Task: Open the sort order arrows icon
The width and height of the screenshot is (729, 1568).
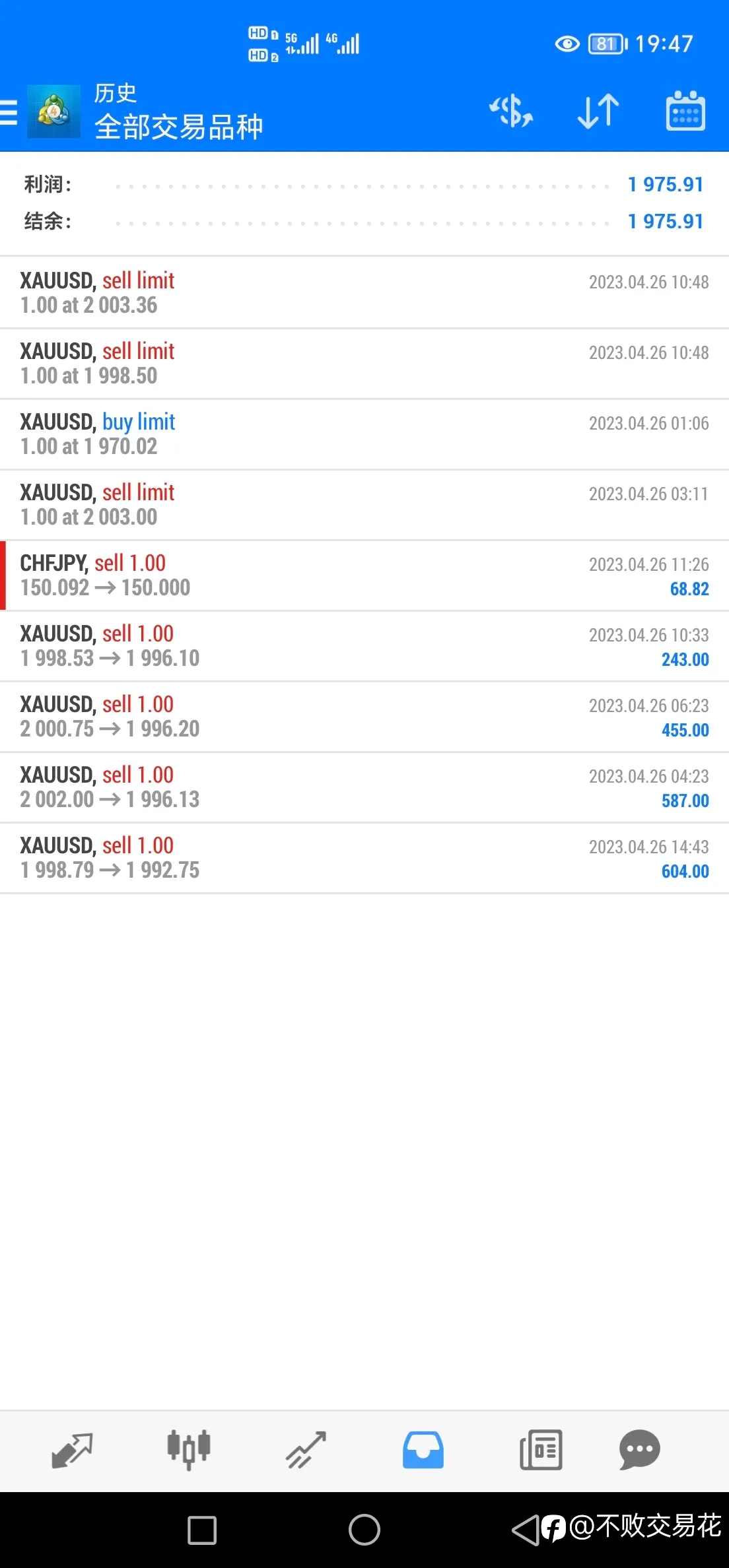Action: pos(598,111)
